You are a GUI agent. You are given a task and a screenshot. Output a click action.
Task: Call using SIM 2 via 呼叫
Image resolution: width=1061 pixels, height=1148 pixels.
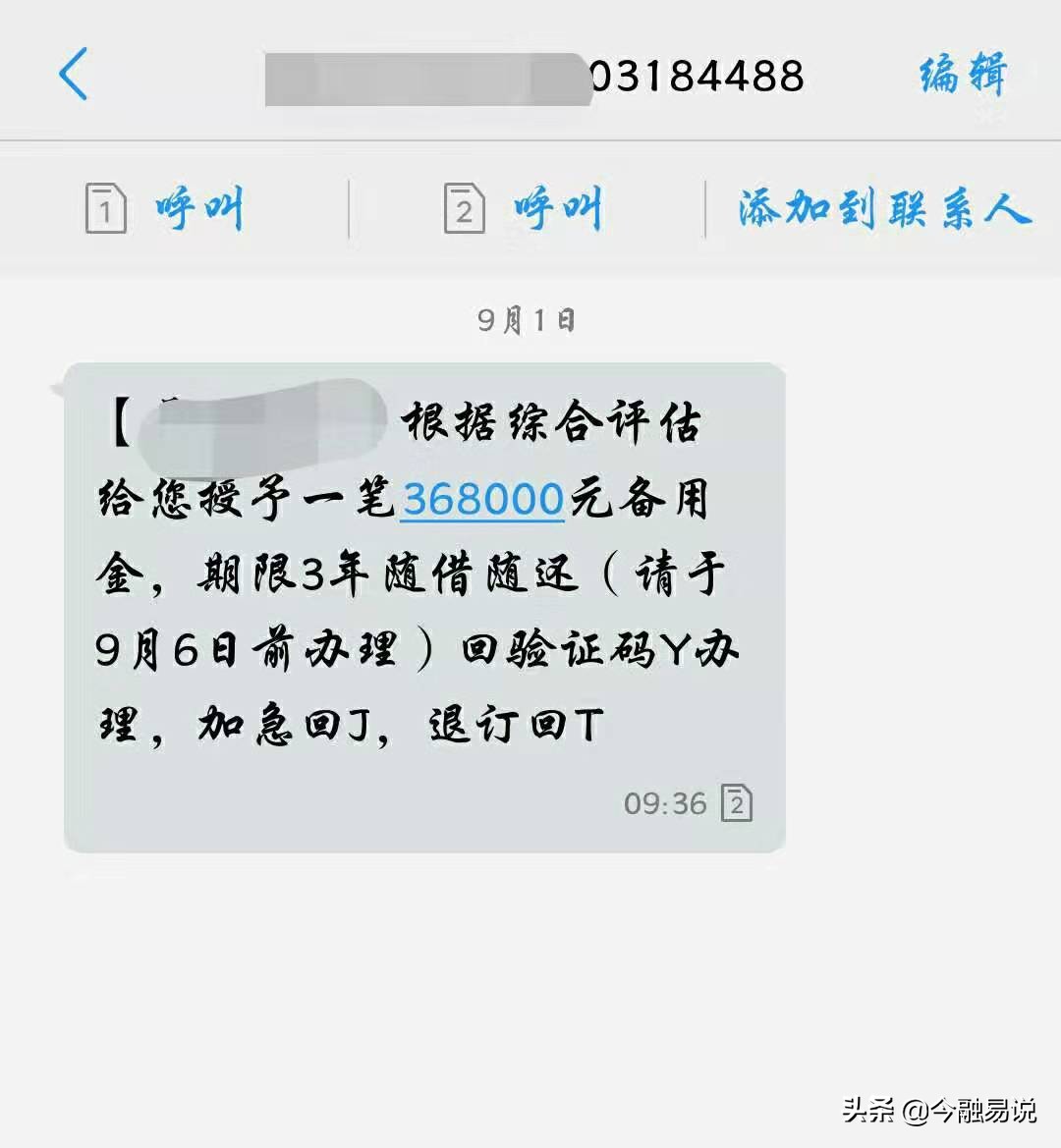point(556,207)
